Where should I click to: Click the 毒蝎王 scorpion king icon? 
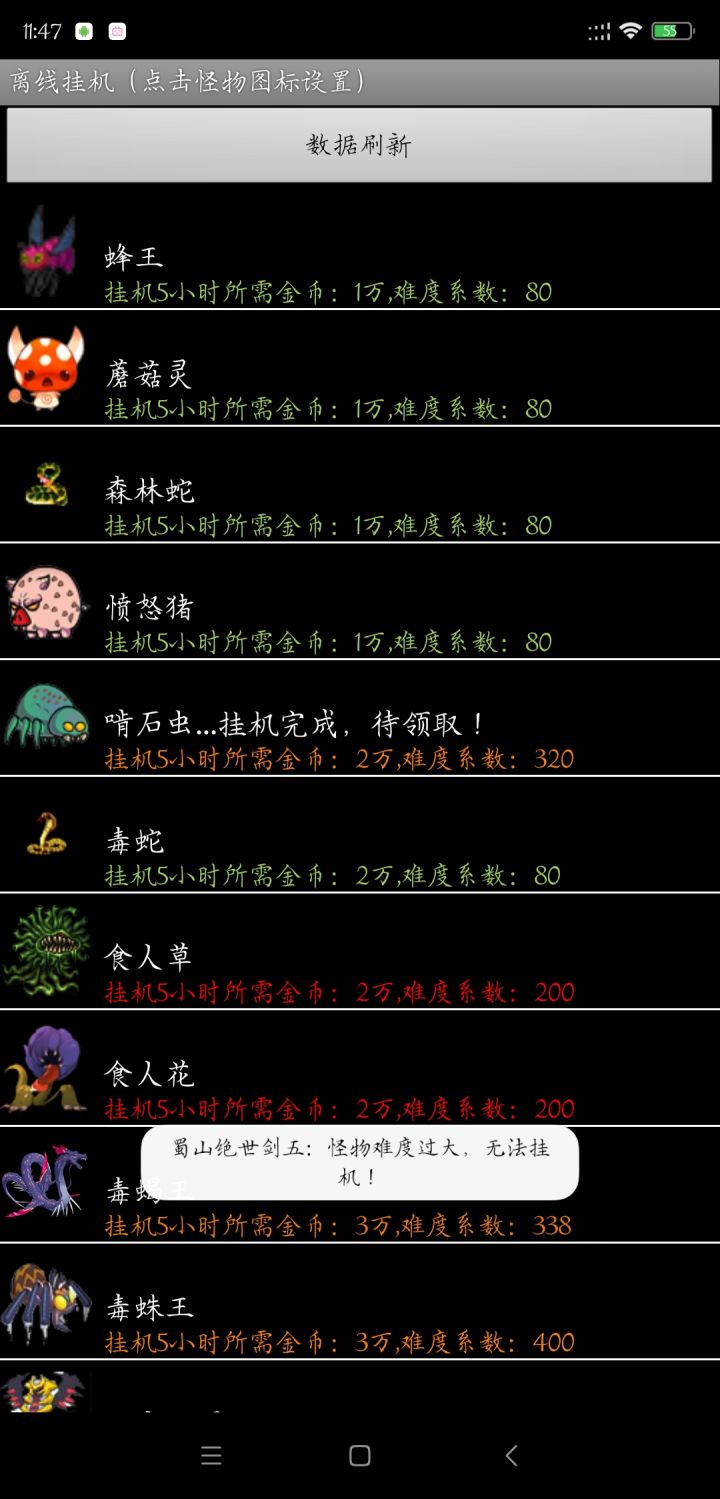[x=45, y=1183]
